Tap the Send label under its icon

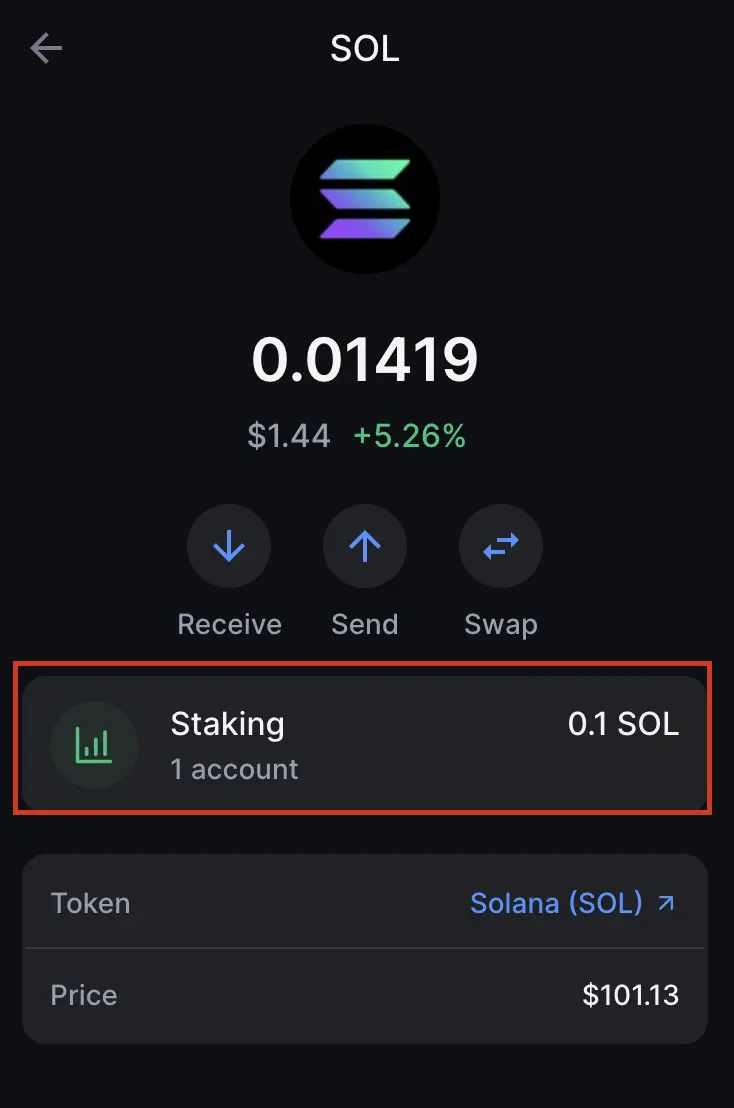click(365, 624)
